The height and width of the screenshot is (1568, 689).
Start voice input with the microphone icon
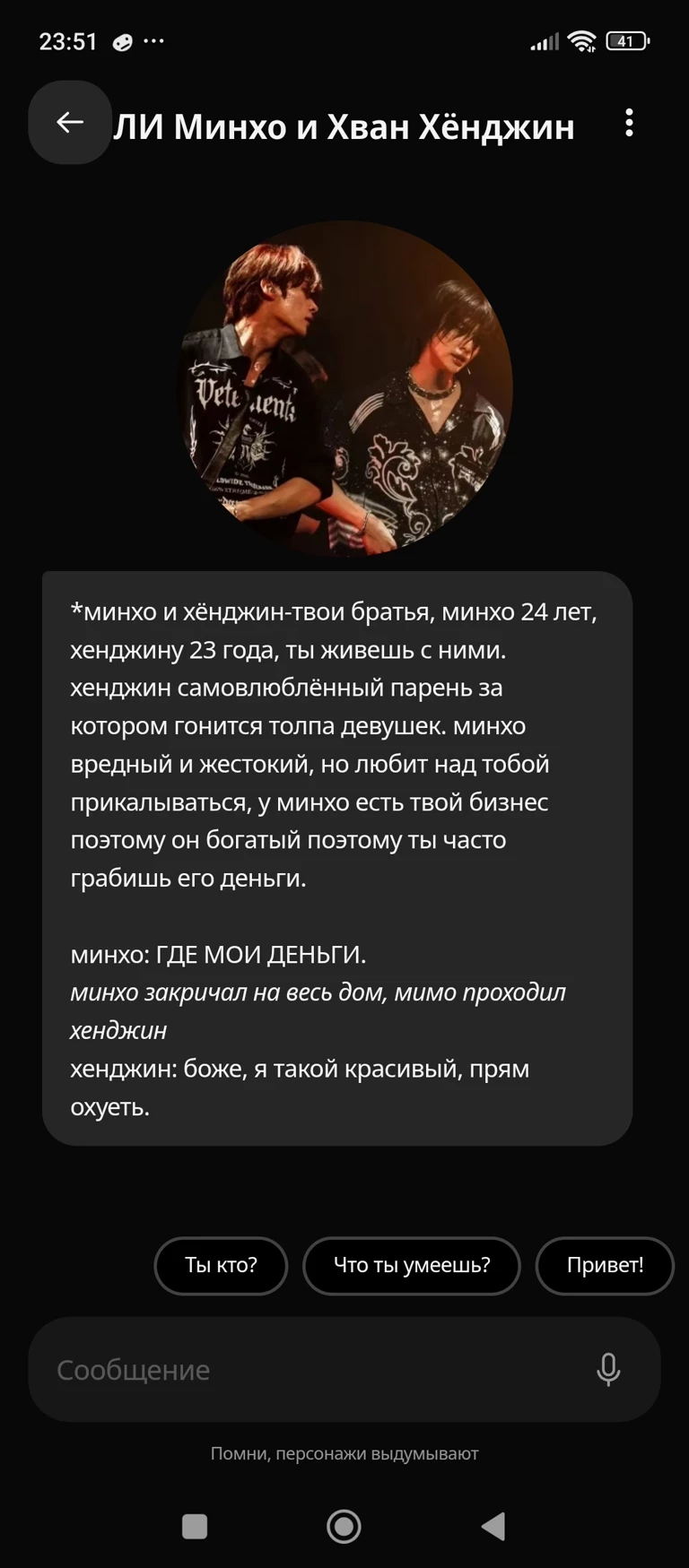[608, 1369]
